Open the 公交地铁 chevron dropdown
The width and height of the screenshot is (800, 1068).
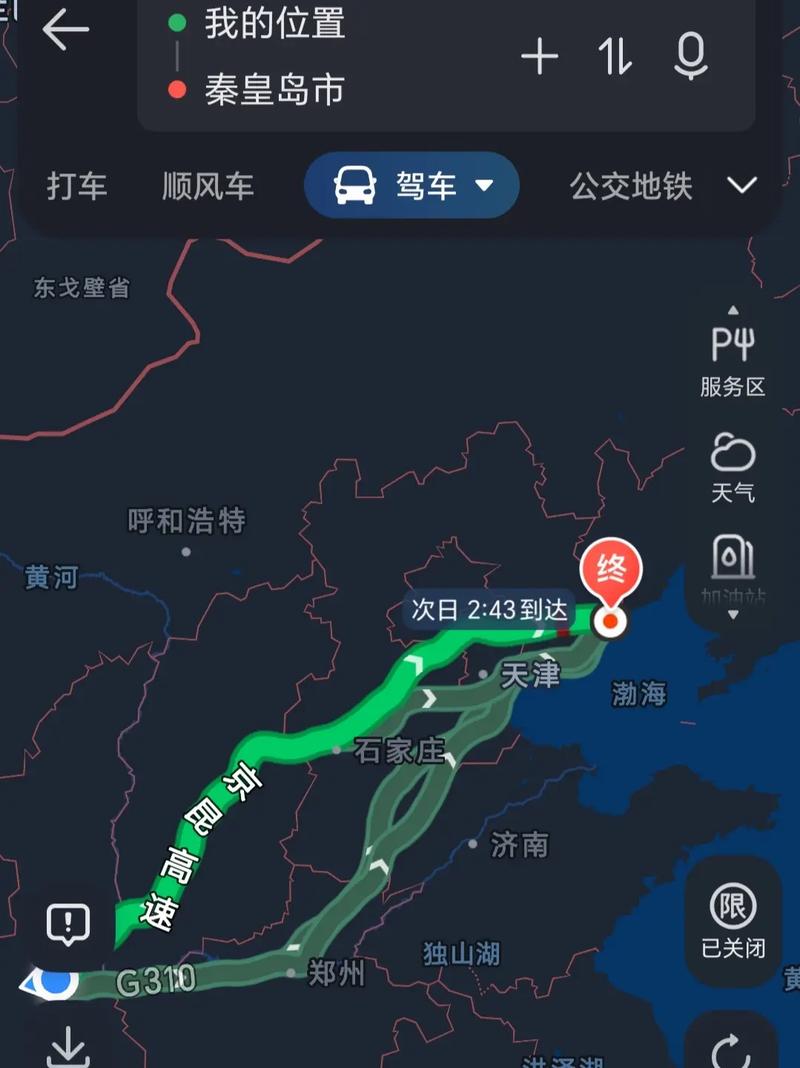click(741, 186)
